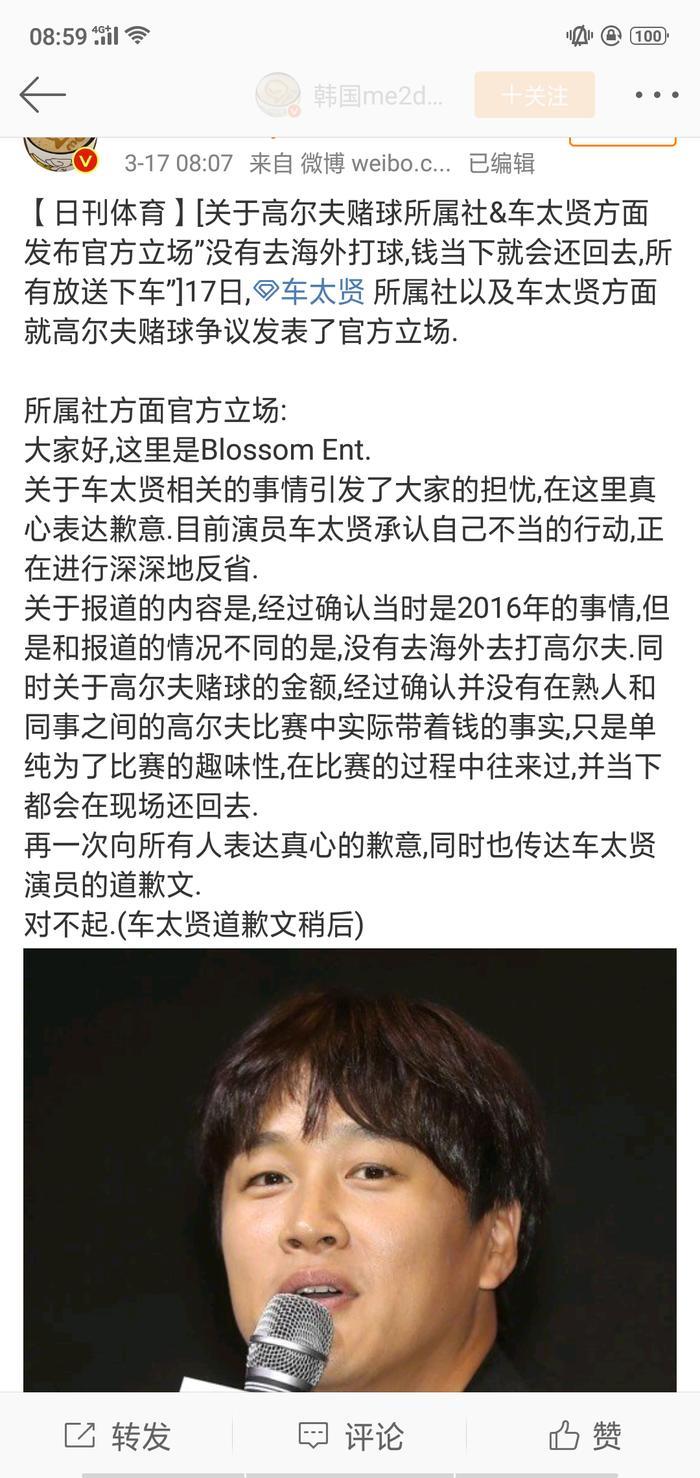Open the three-dot overflow menu

(x=656, y=95)
